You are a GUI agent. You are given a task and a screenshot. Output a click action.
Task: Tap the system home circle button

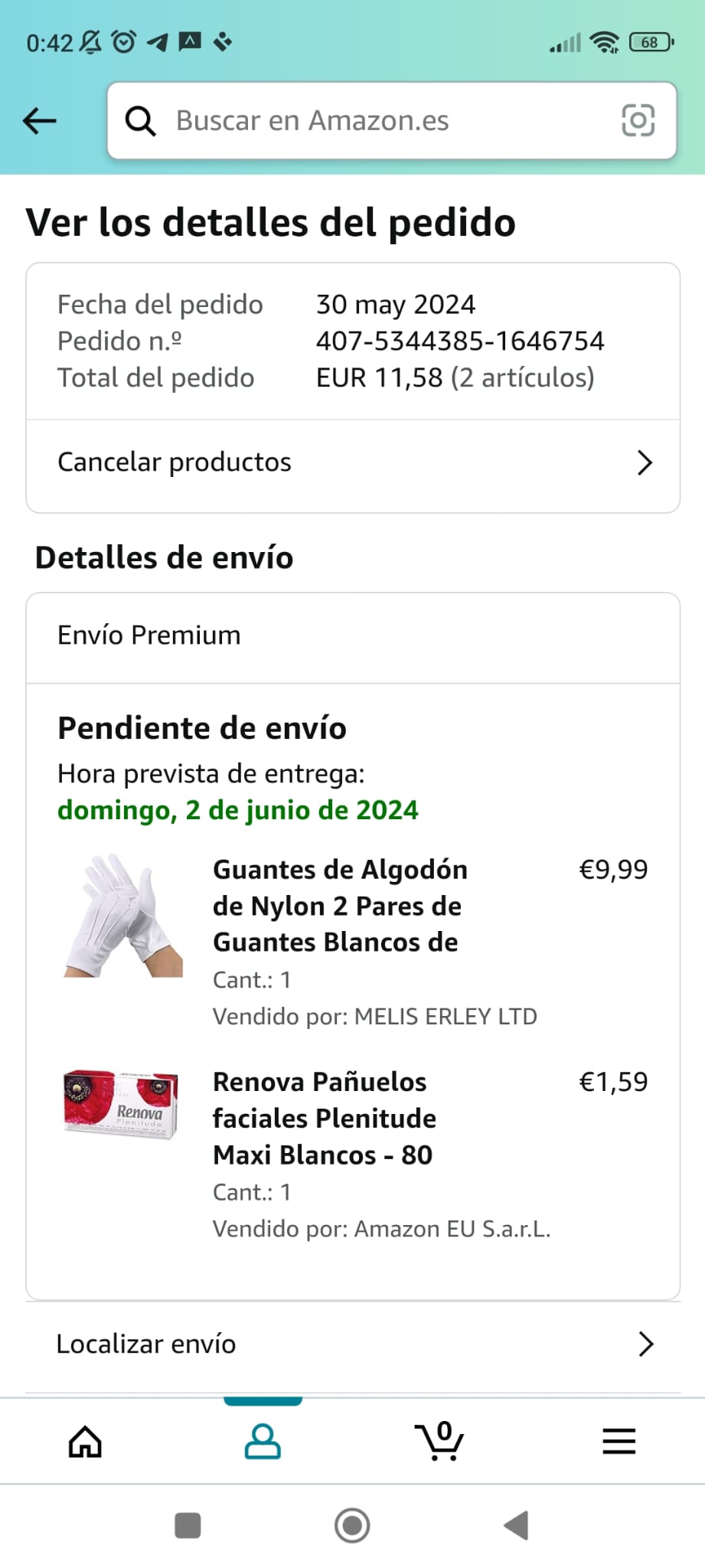click(x=352, y=1526)
